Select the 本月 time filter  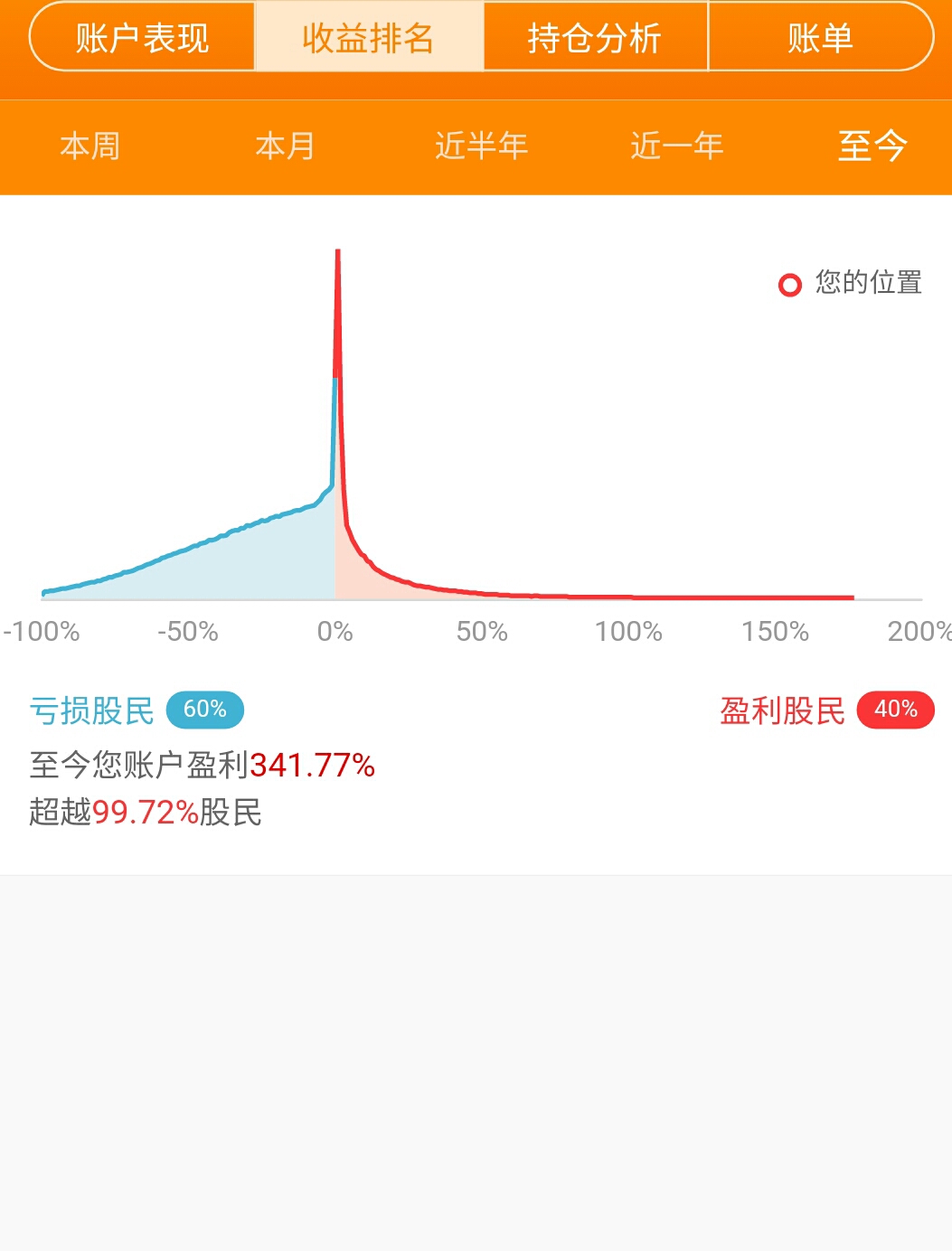point(284,146)
